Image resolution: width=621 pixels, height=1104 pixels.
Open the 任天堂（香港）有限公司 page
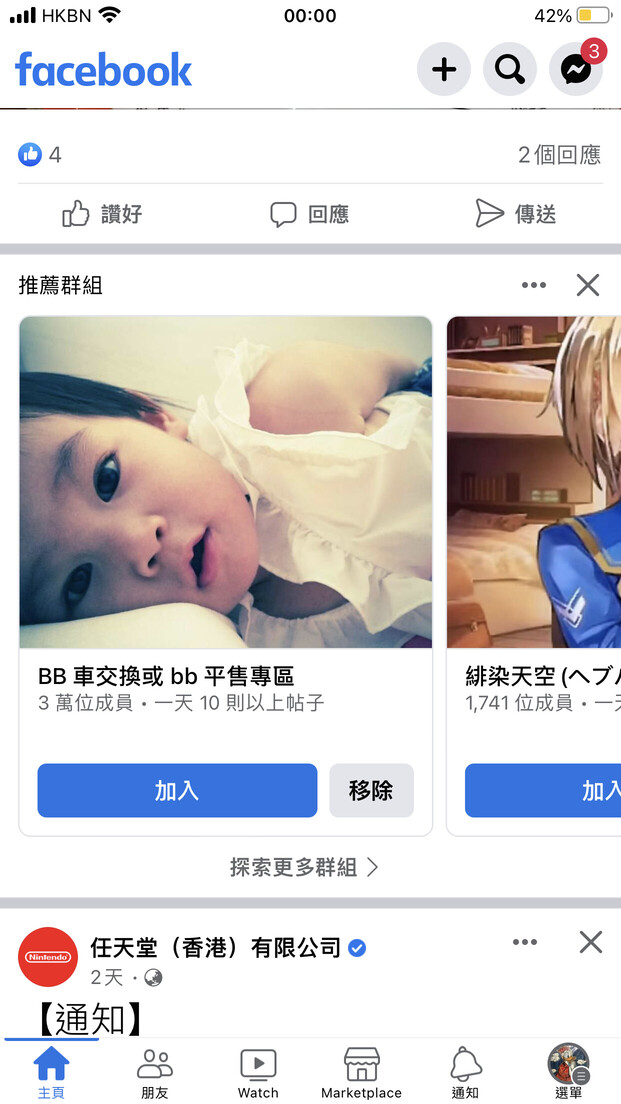pos(215,948)
